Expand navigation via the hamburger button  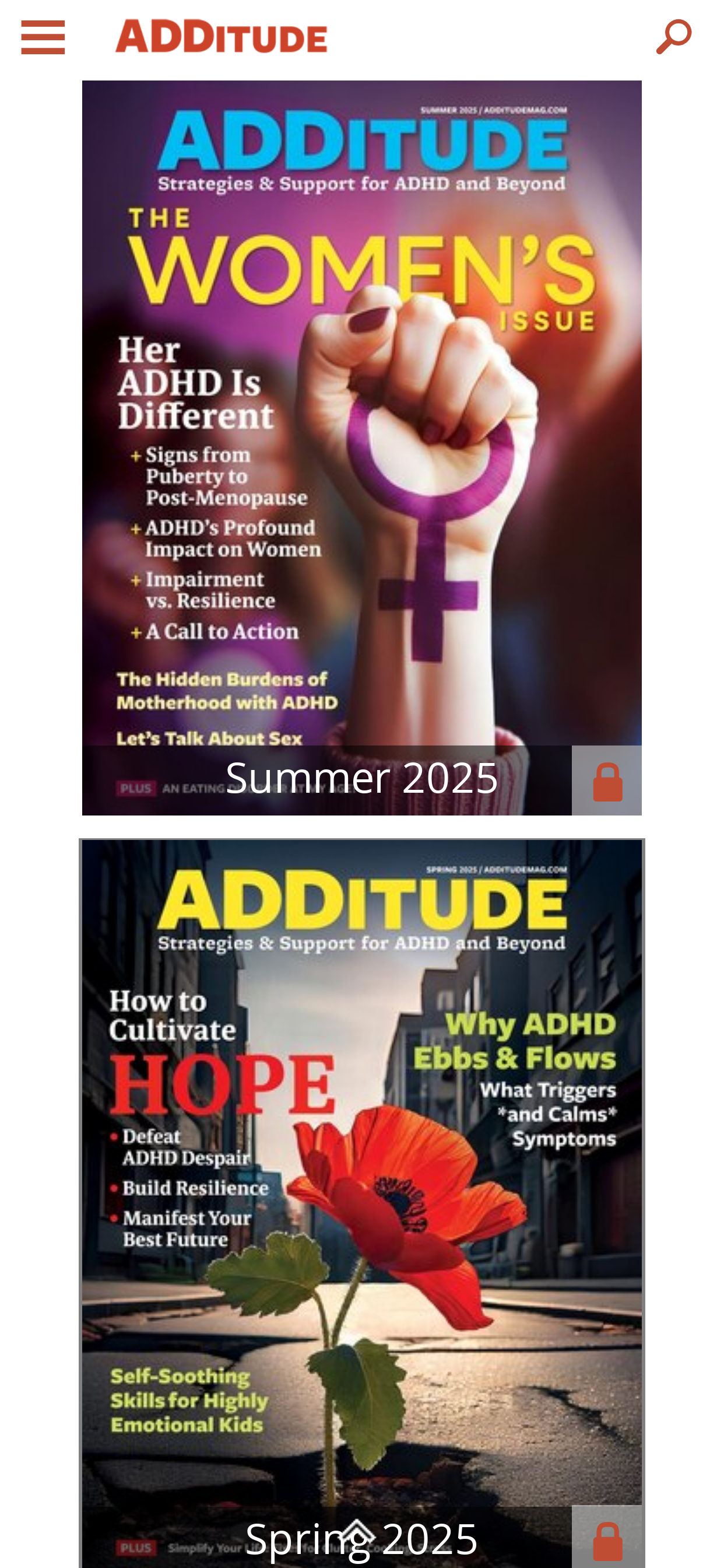[43, 38]
